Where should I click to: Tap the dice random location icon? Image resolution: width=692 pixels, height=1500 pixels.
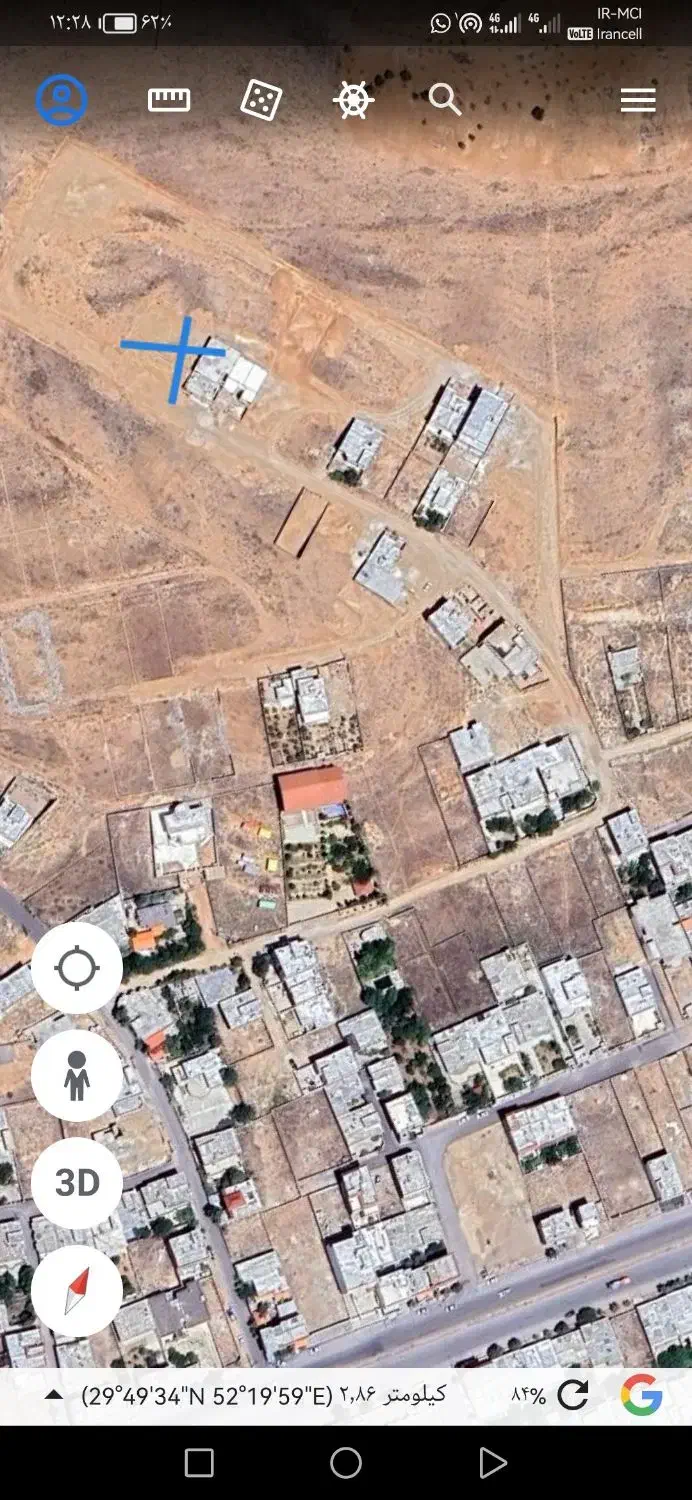[x=261, y=100]
